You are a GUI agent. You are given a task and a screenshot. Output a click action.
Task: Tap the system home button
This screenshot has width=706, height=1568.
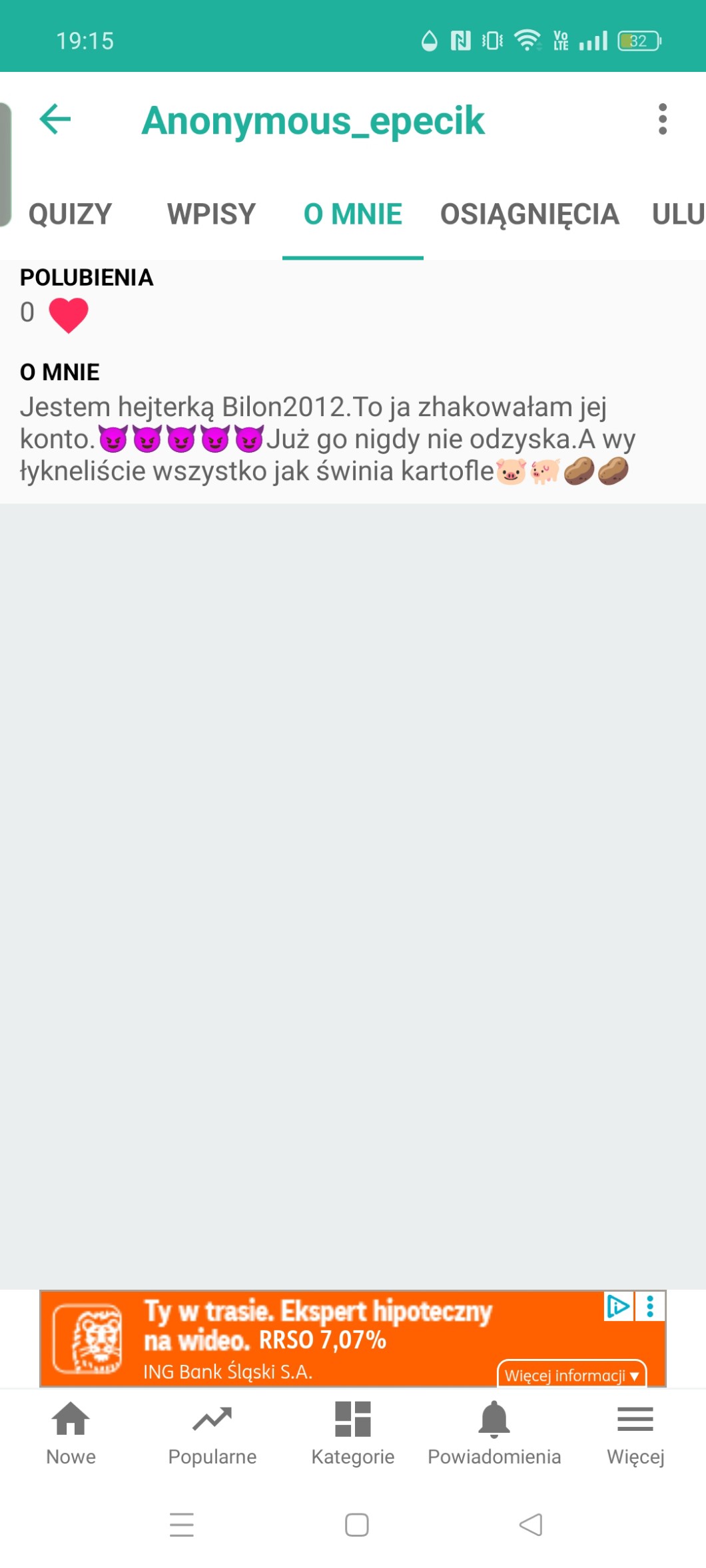(x=357, y=1525)
